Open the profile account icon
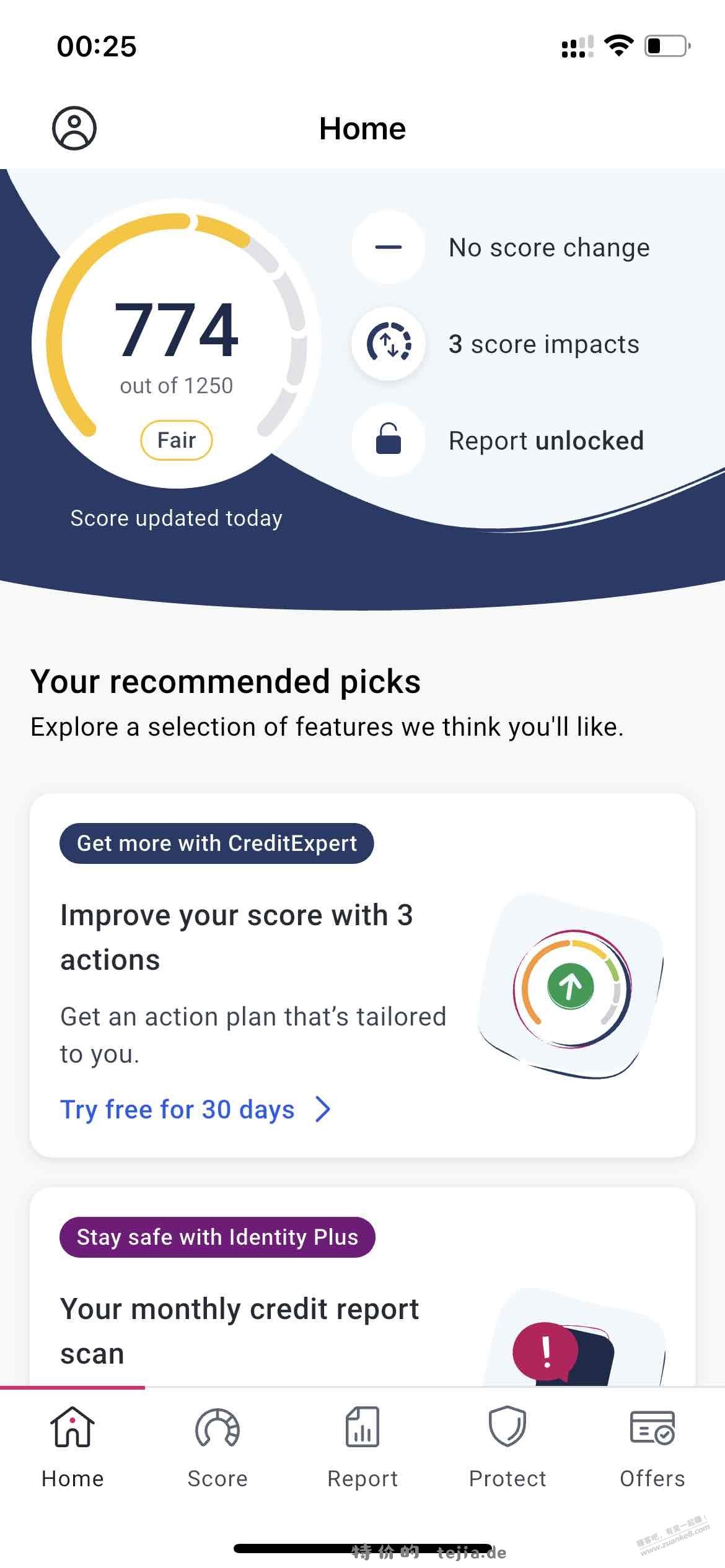 point(74,128)
